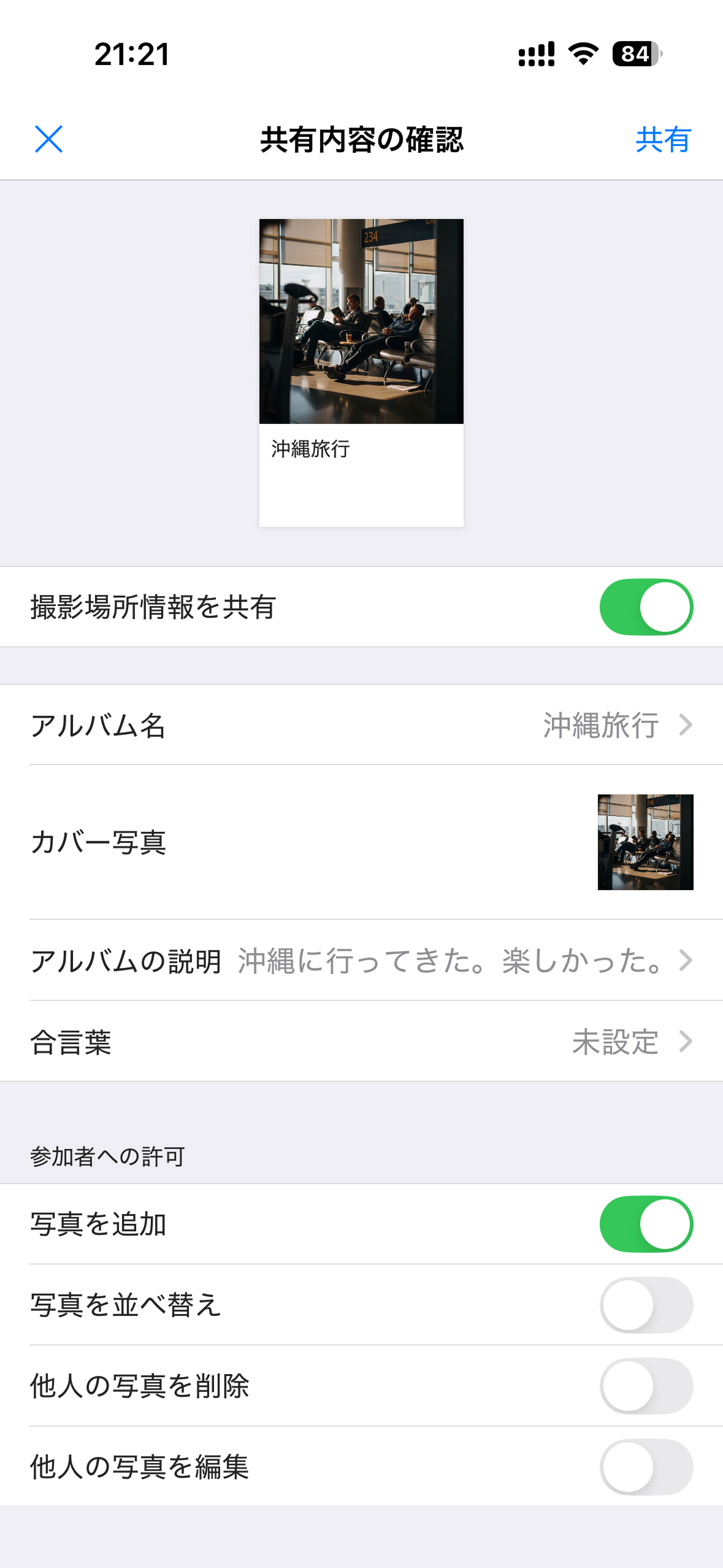Tap the 沖縄旅行 album preview card
The width and height of the screenshot is (723, 1568).
tap(361, 368)
